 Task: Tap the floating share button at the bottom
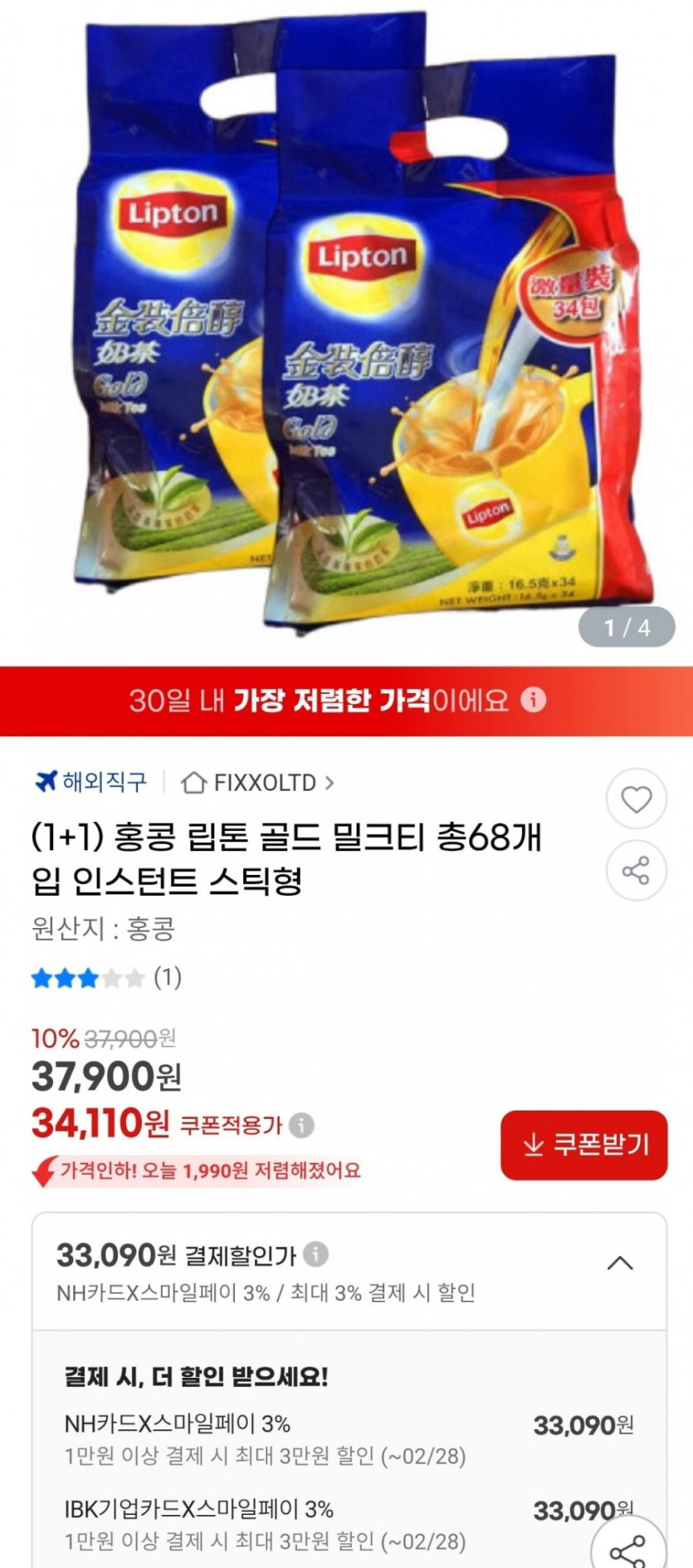[628, 1550]
